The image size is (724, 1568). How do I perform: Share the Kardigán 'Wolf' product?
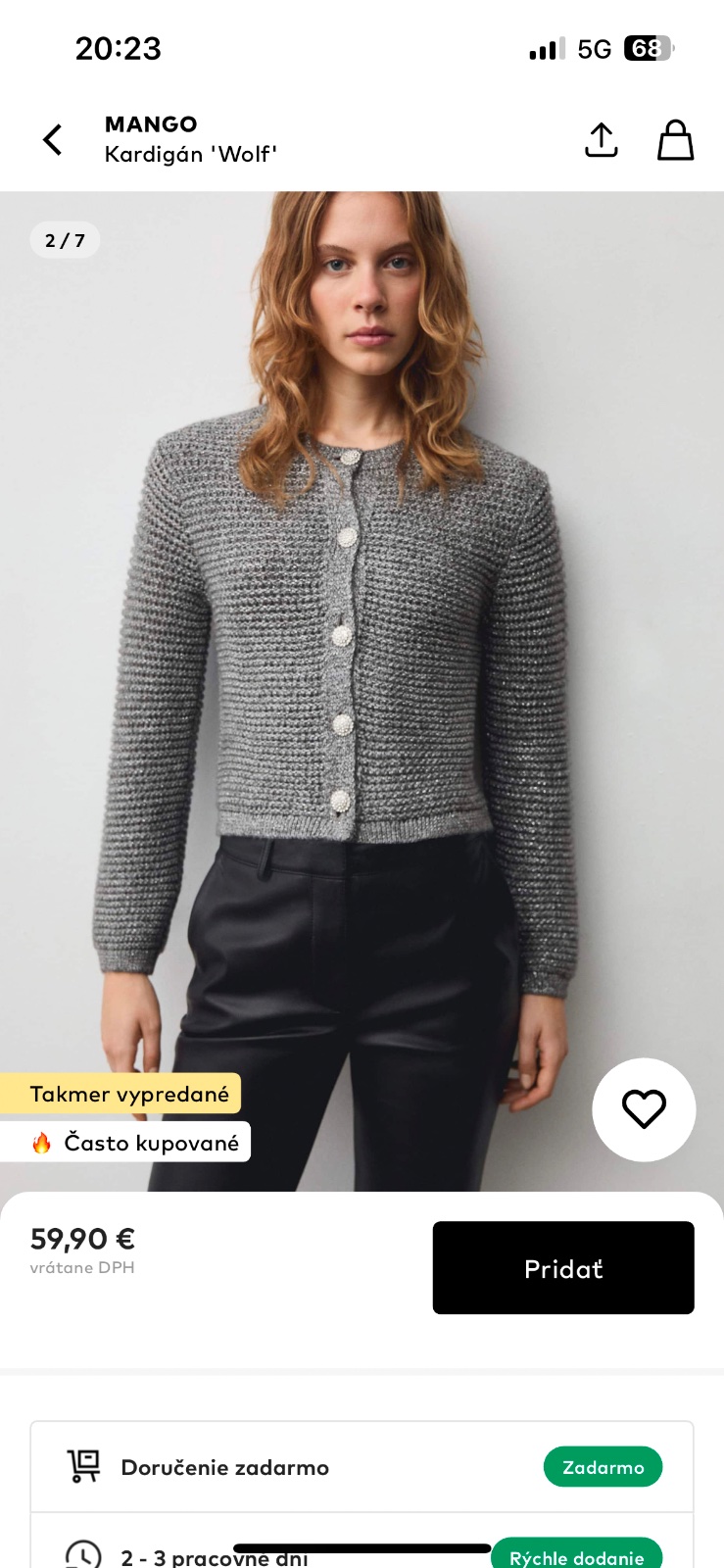601,140
